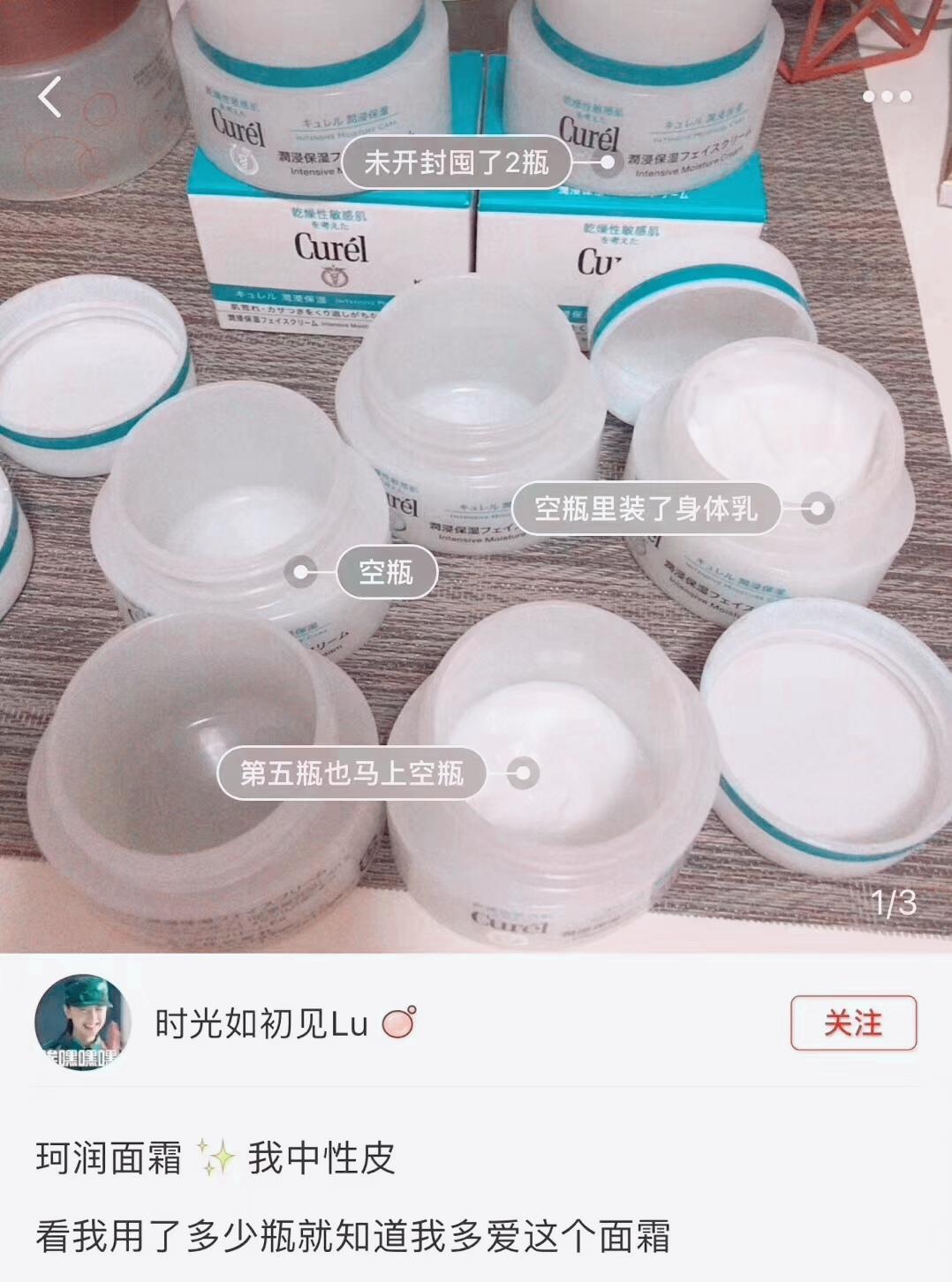The image size is (952, 1282).
Task: Go back using the arrow icon
Action: (x=50, y=97)
